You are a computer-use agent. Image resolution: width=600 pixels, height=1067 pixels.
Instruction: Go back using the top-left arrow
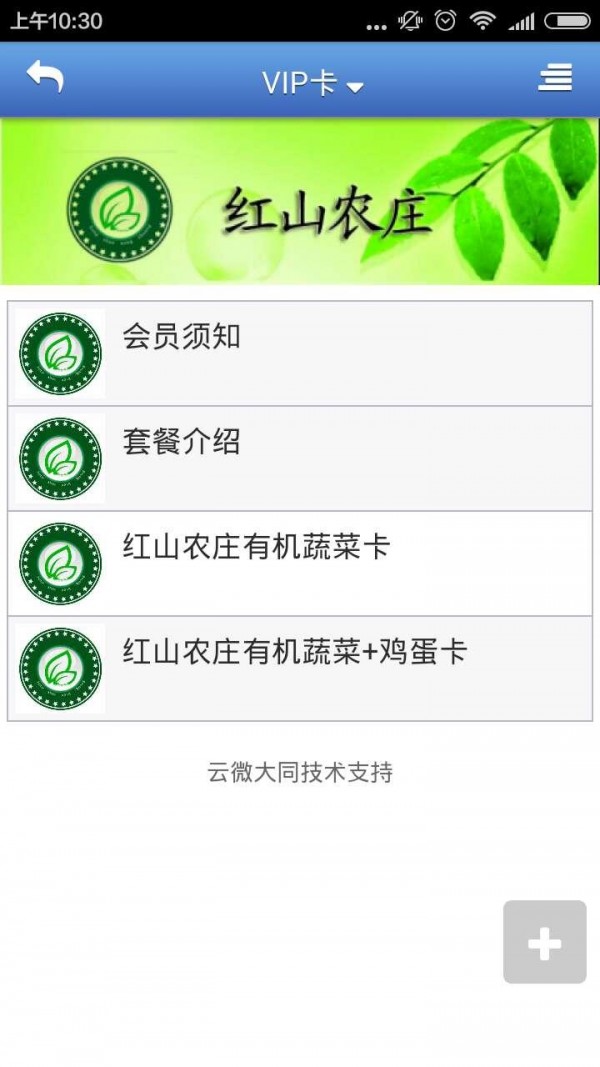click(x=45, y=77)
